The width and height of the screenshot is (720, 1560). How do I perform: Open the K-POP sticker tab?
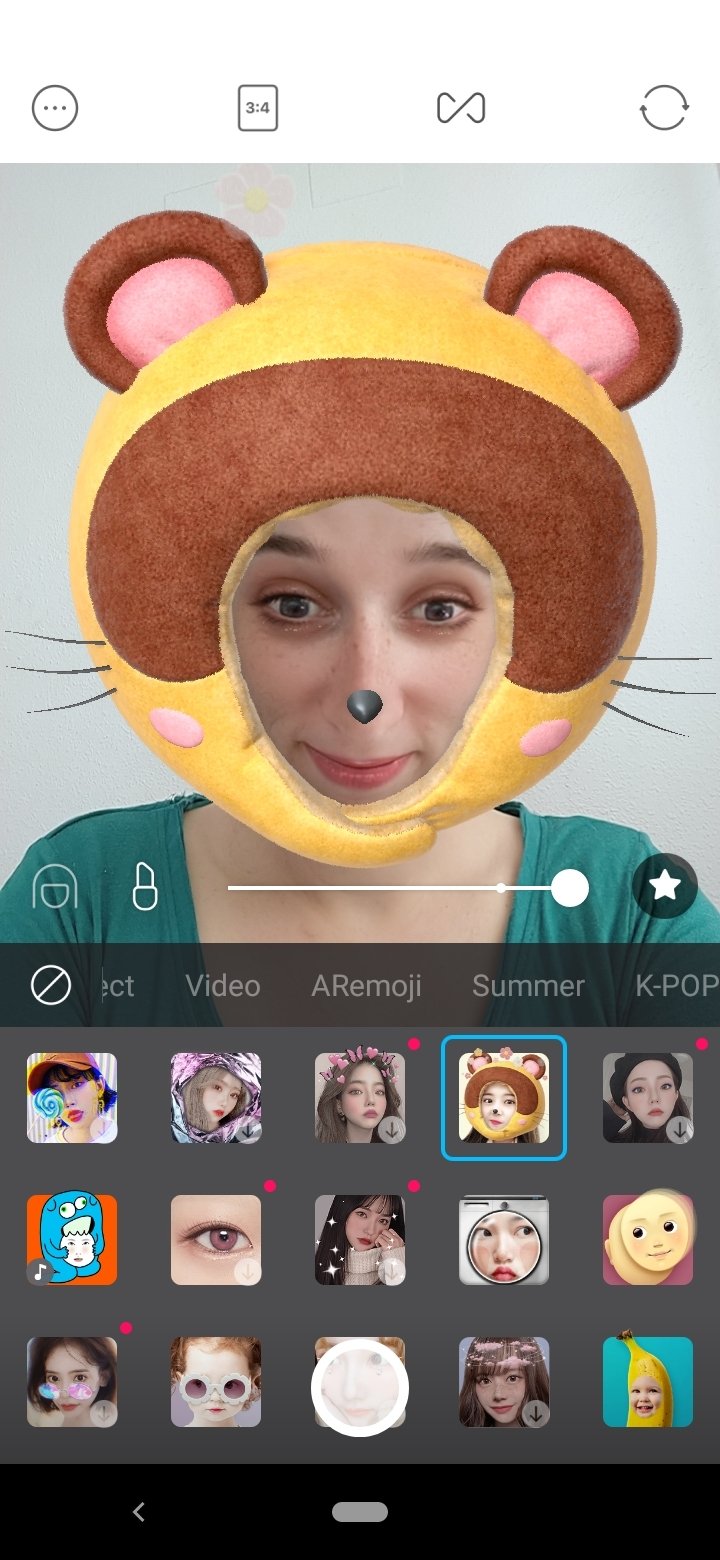pyautogui.click(x=677, y=986)
